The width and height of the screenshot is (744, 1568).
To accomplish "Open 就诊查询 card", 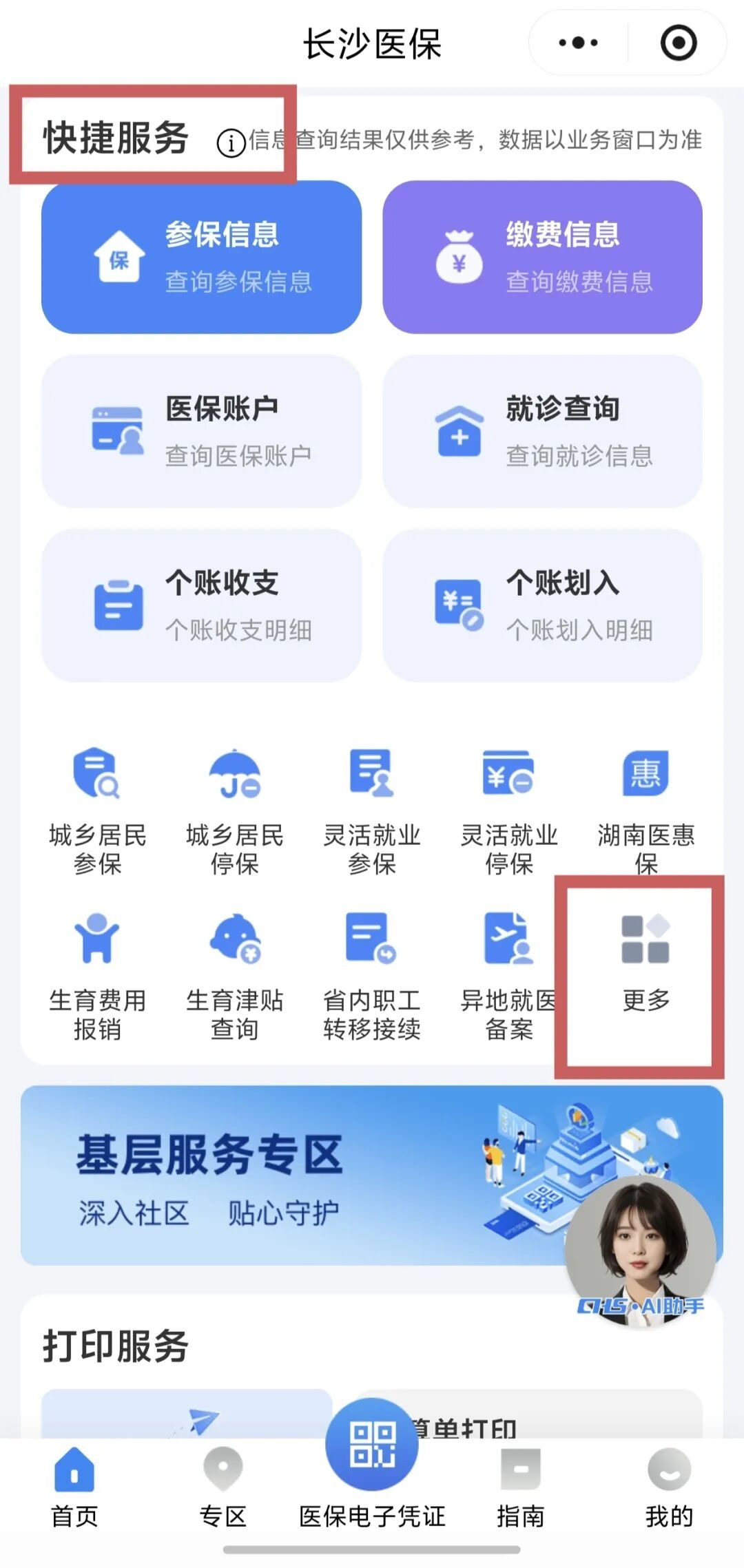I will pyautogui.click(x=542, y=431).
